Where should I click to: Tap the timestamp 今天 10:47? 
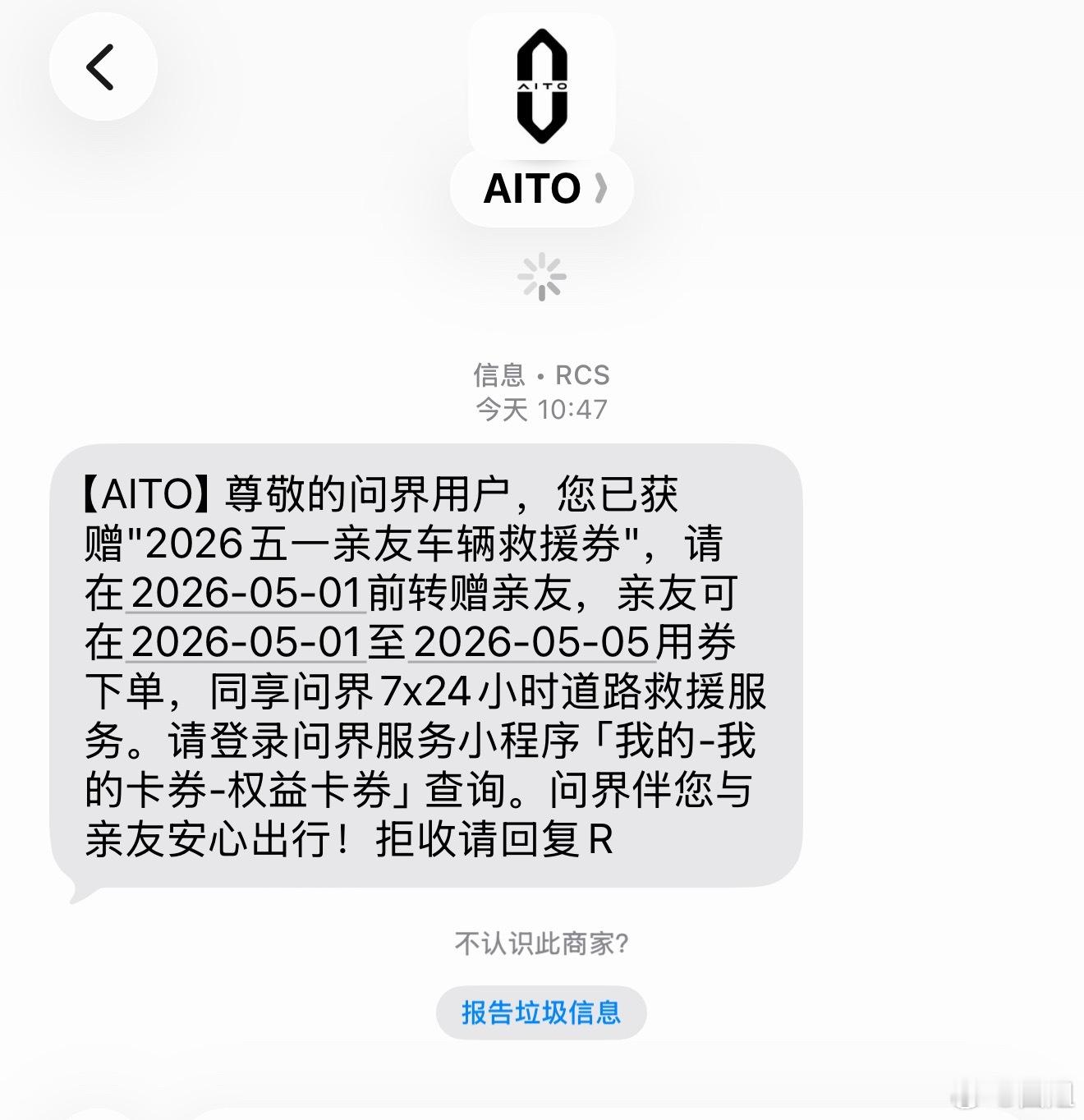pos(541,406)
